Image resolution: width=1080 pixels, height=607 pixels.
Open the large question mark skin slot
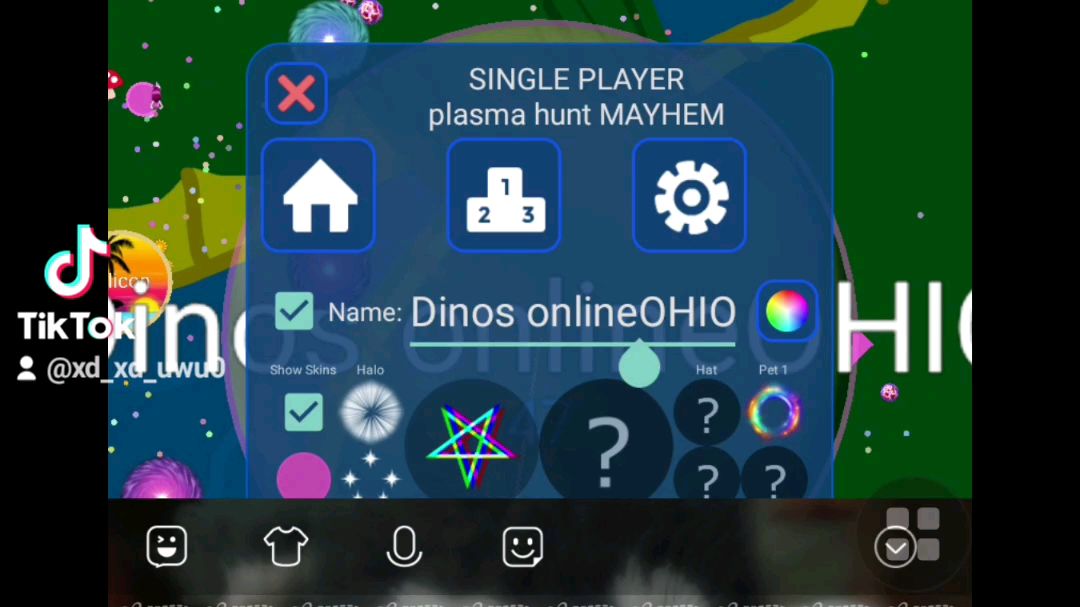coord(606,447)
